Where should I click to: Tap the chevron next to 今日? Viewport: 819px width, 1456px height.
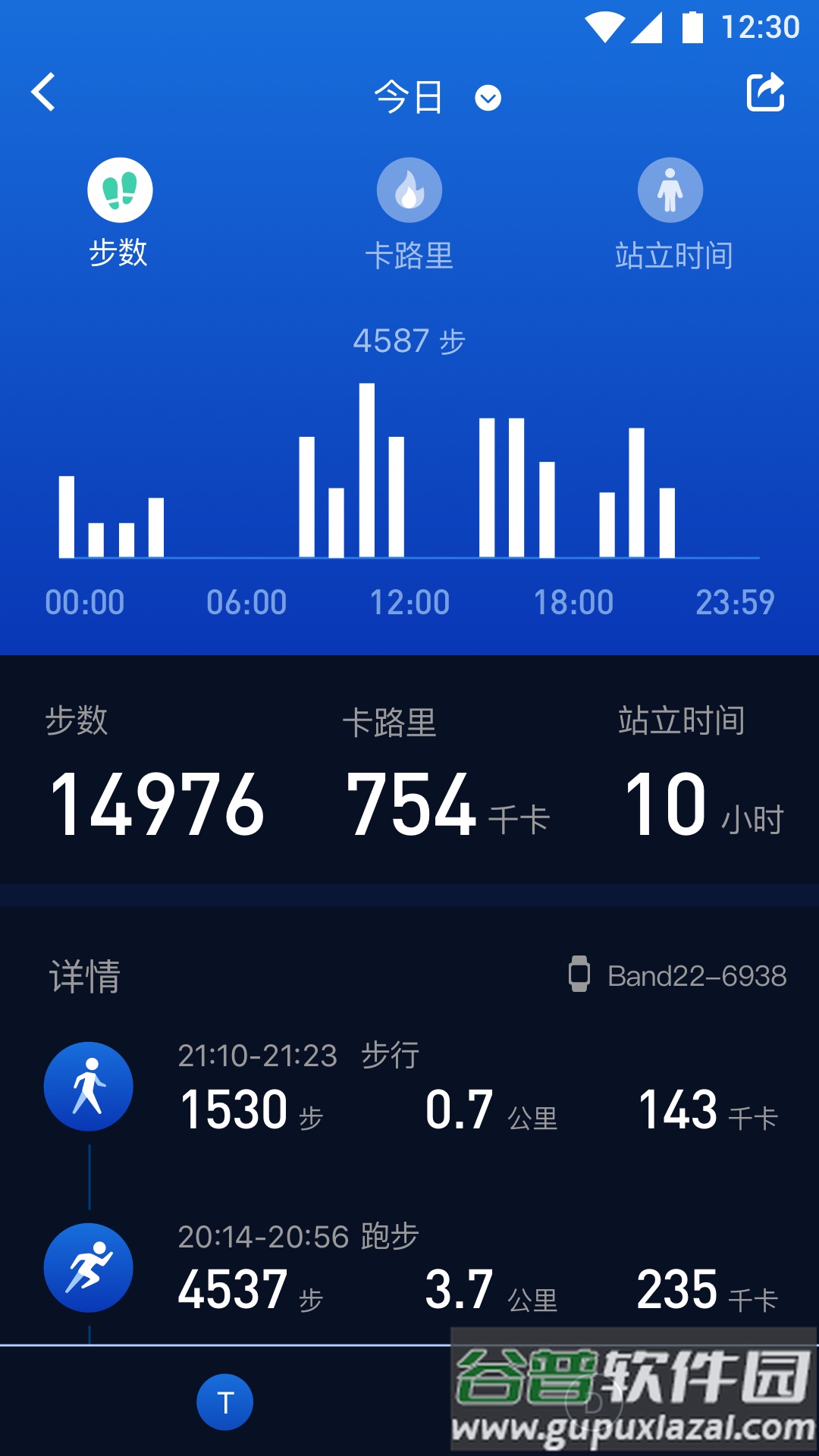click(x=488, y=99)
